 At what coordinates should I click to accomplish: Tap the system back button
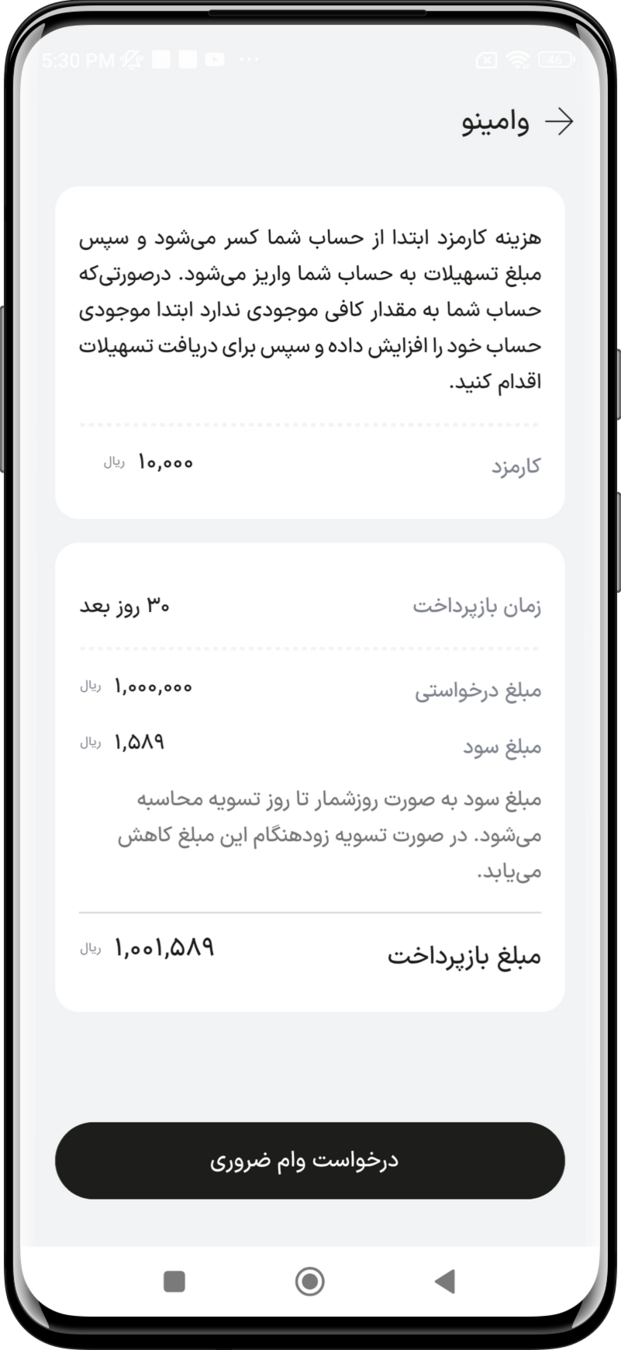[445, 1281]
